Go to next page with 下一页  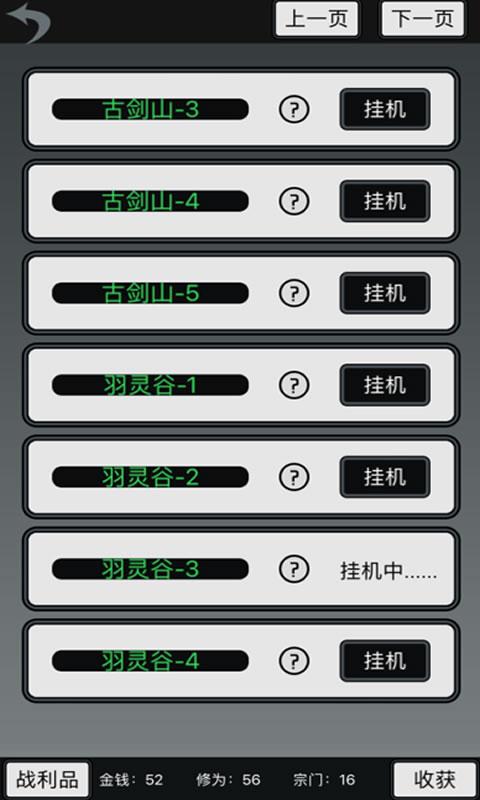click(422, 19)
